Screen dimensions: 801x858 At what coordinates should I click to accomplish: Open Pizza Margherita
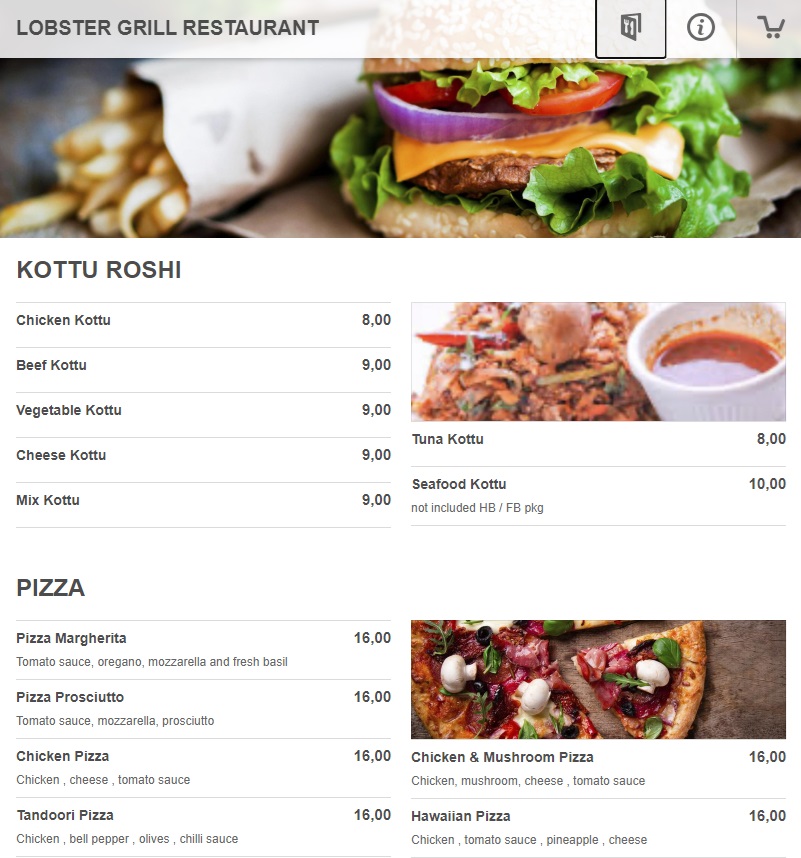[72, 639]
